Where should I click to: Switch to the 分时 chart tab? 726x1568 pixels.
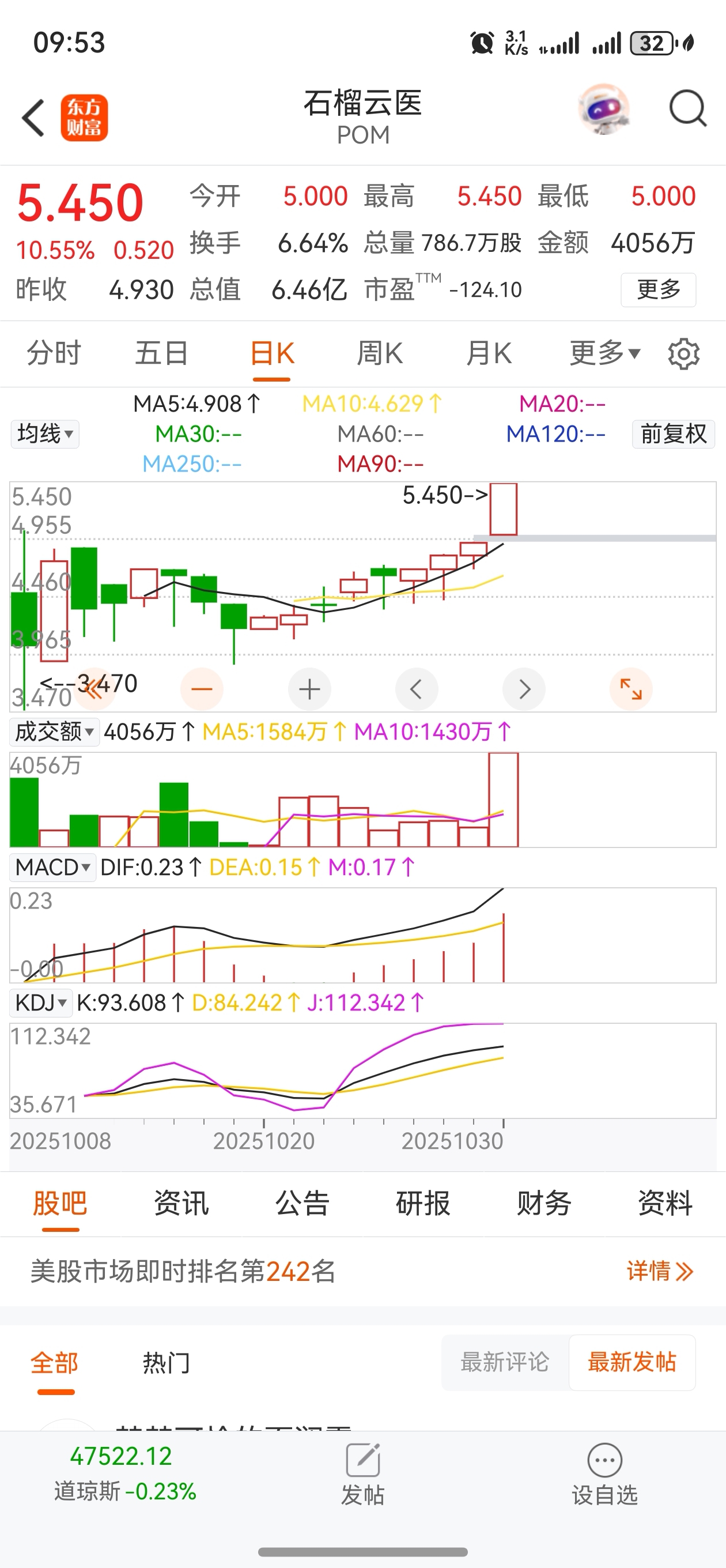click(54, 353)
